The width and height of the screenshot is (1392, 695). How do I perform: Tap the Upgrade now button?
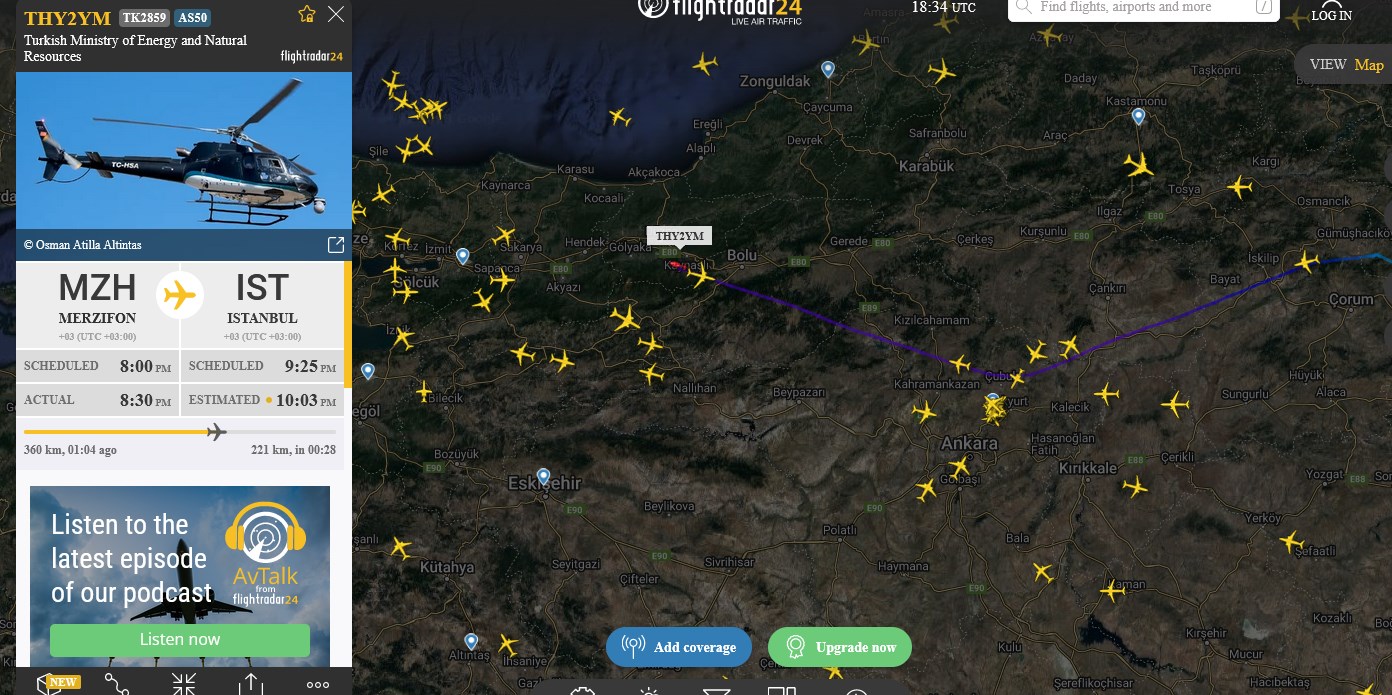(x=840, y=647)
